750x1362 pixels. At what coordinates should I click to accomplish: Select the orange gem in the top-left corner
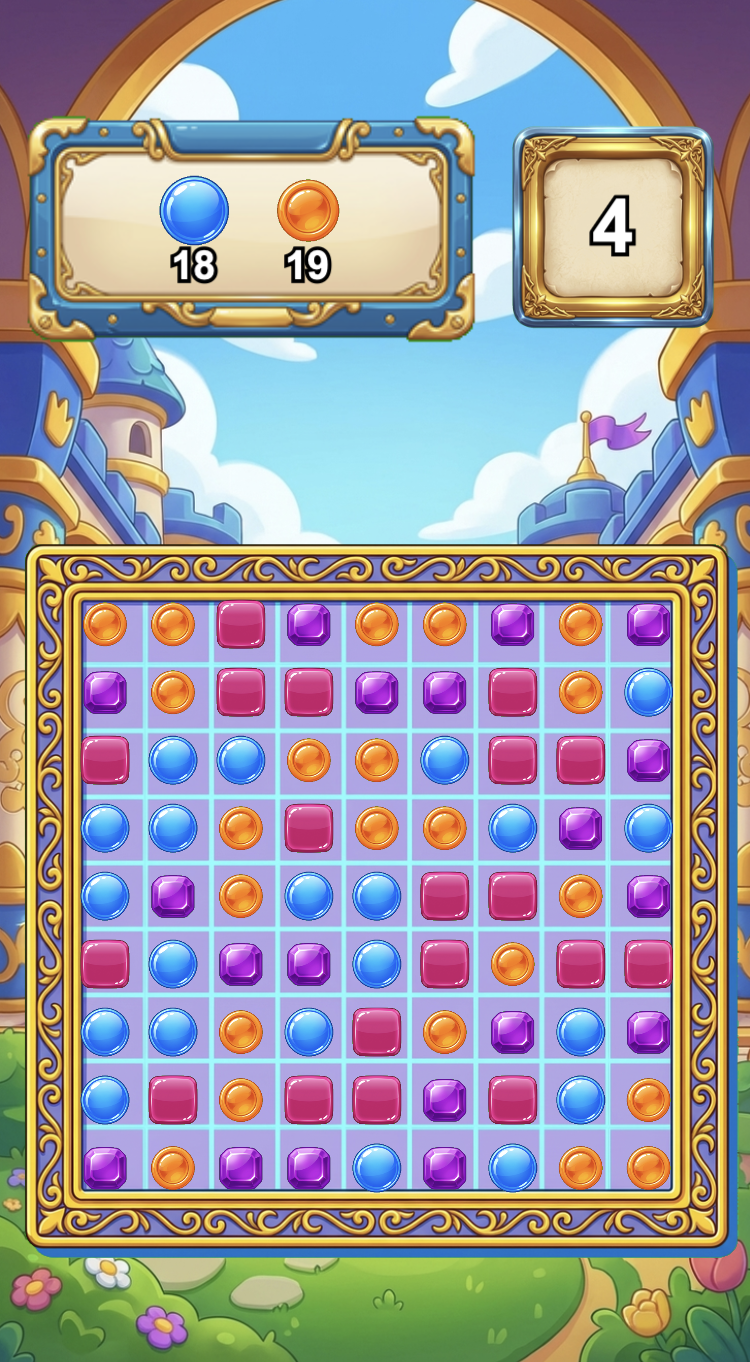(x=105, y=624)
